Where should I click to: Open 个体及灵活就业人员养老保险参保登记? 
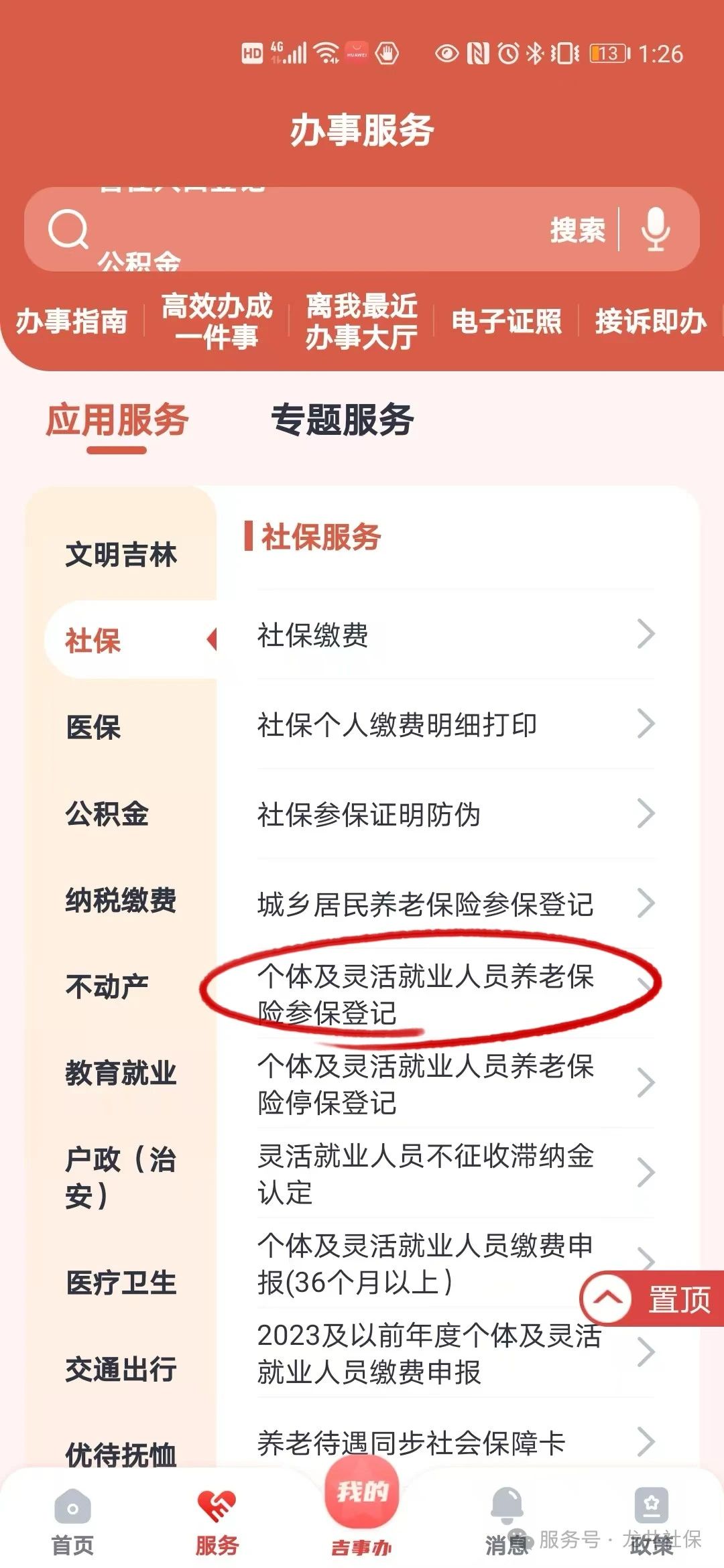coord(442,994)
